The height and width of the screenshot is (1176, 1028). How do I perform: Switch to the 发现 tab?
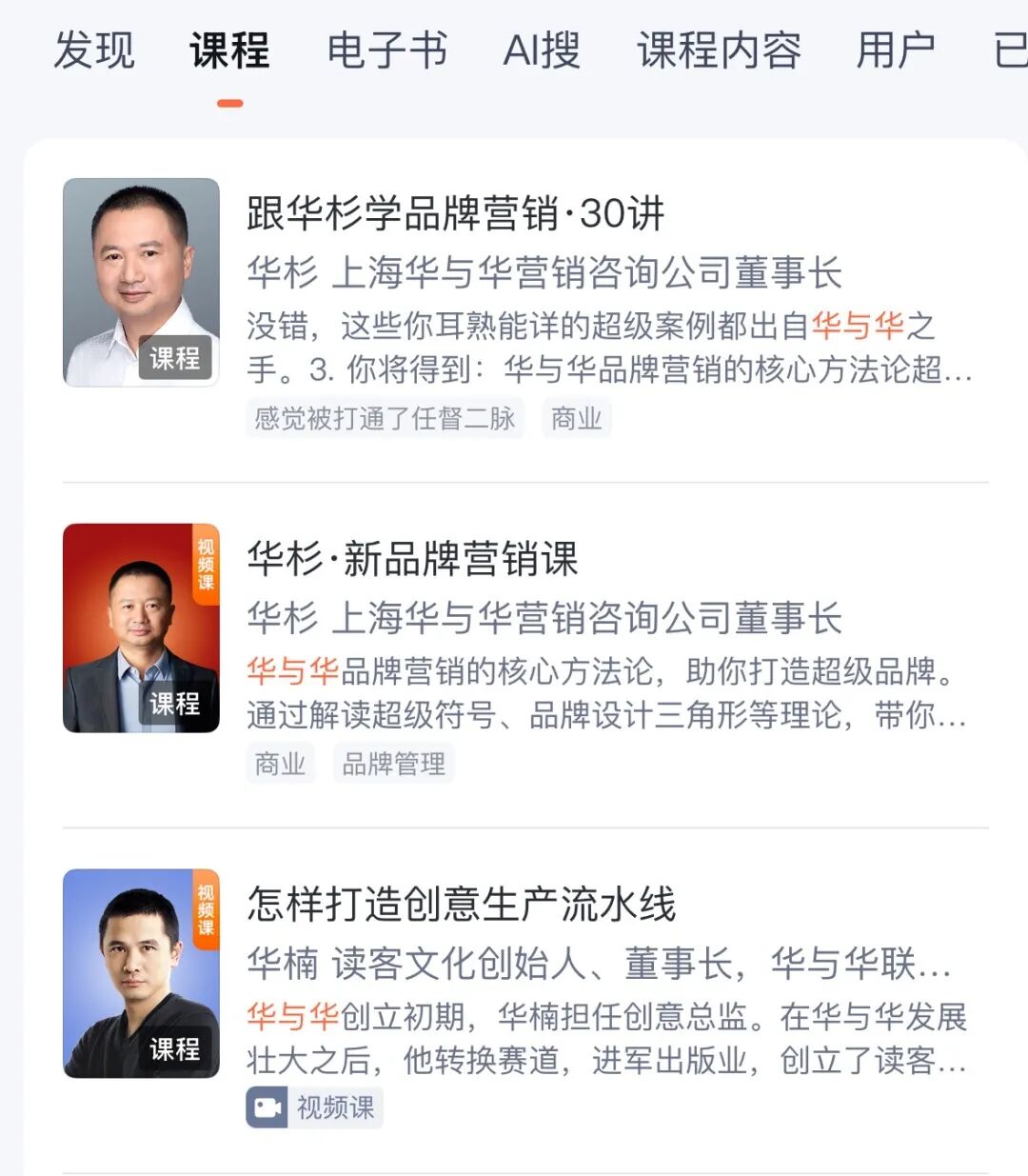point(94,50)
